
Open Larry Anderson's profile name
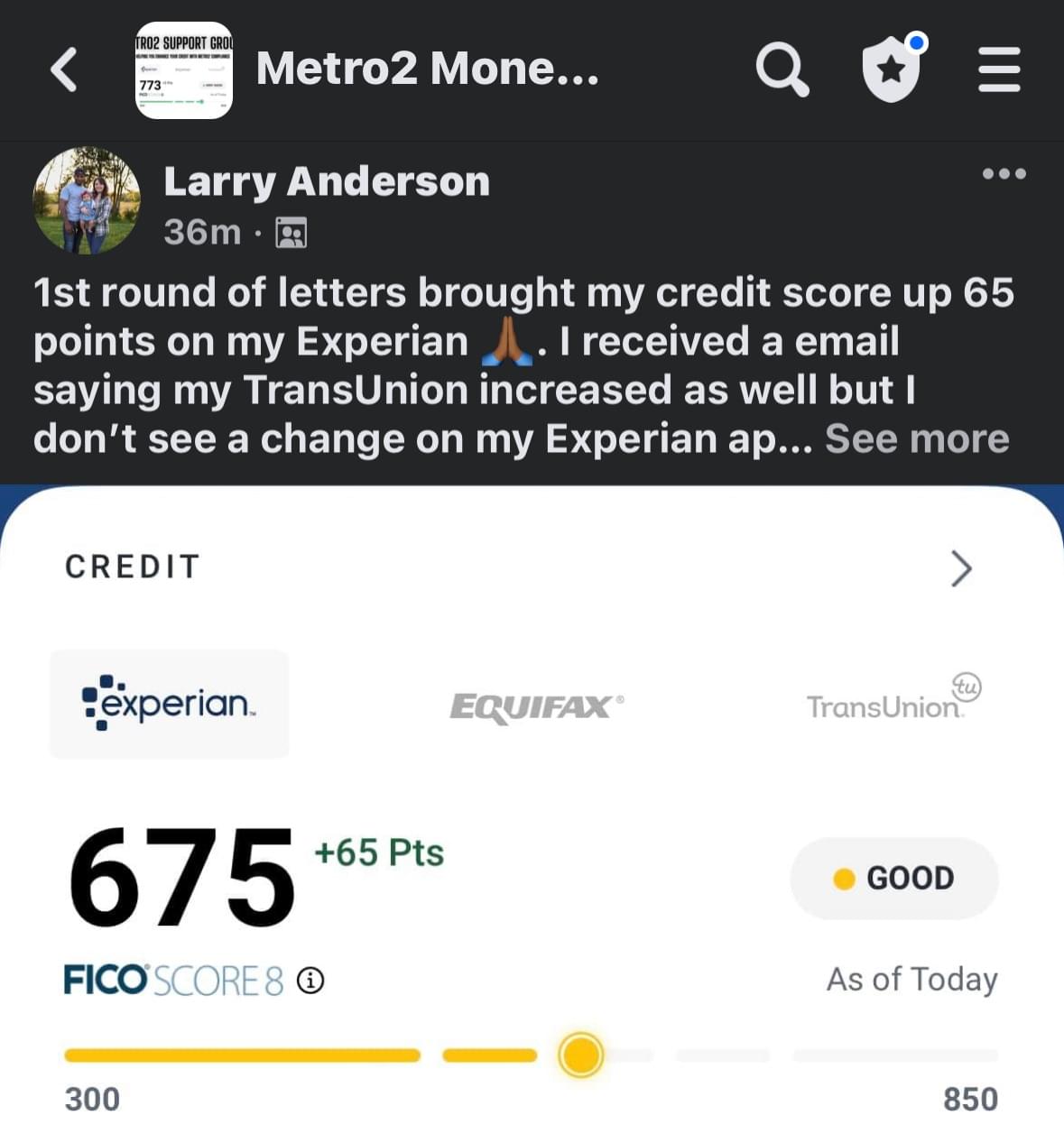click(327, 182)
